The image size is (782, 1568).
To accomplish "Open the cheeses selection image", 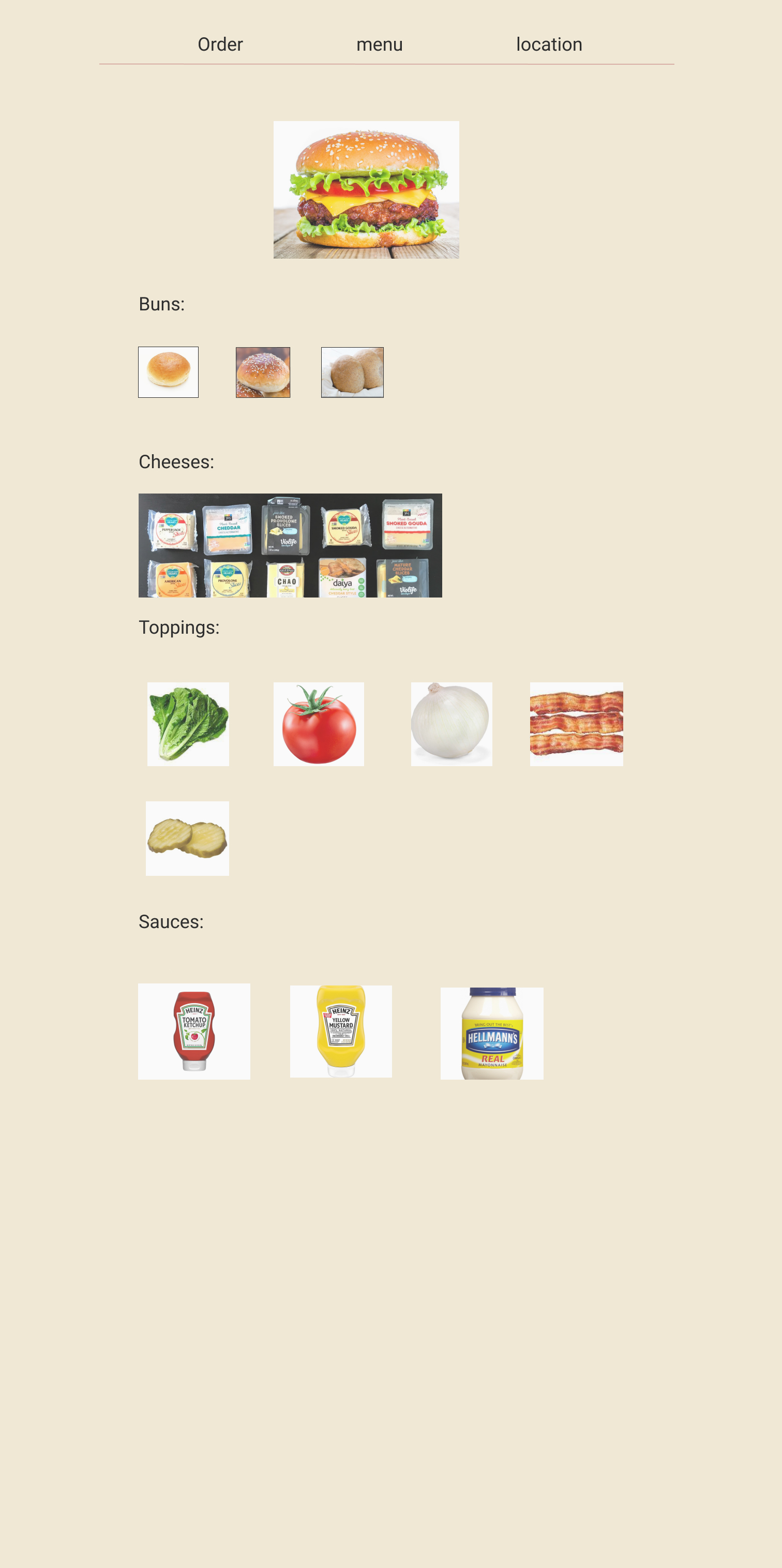I will point(290,545).
